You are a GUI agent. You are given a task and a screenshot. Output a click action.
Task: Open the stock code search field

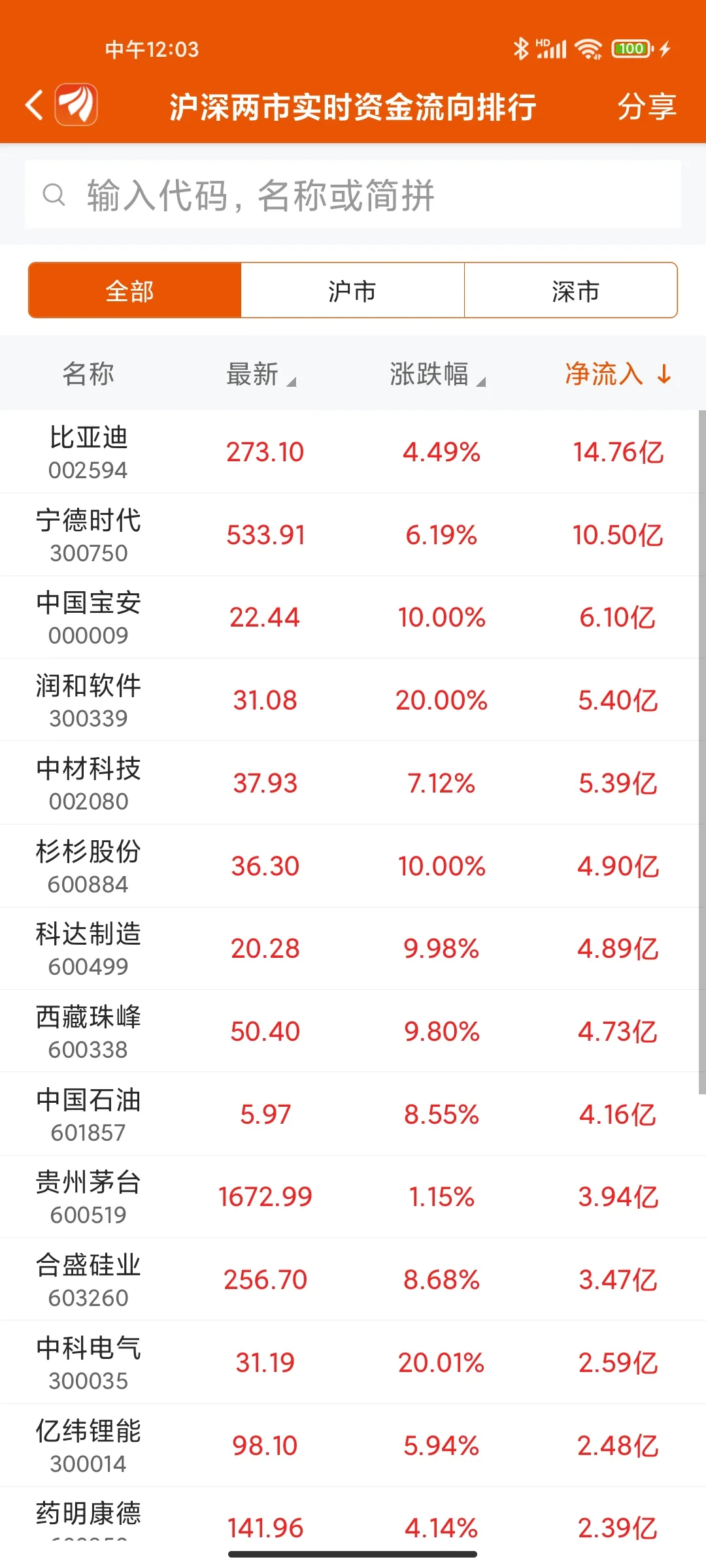tap(353, 194)
